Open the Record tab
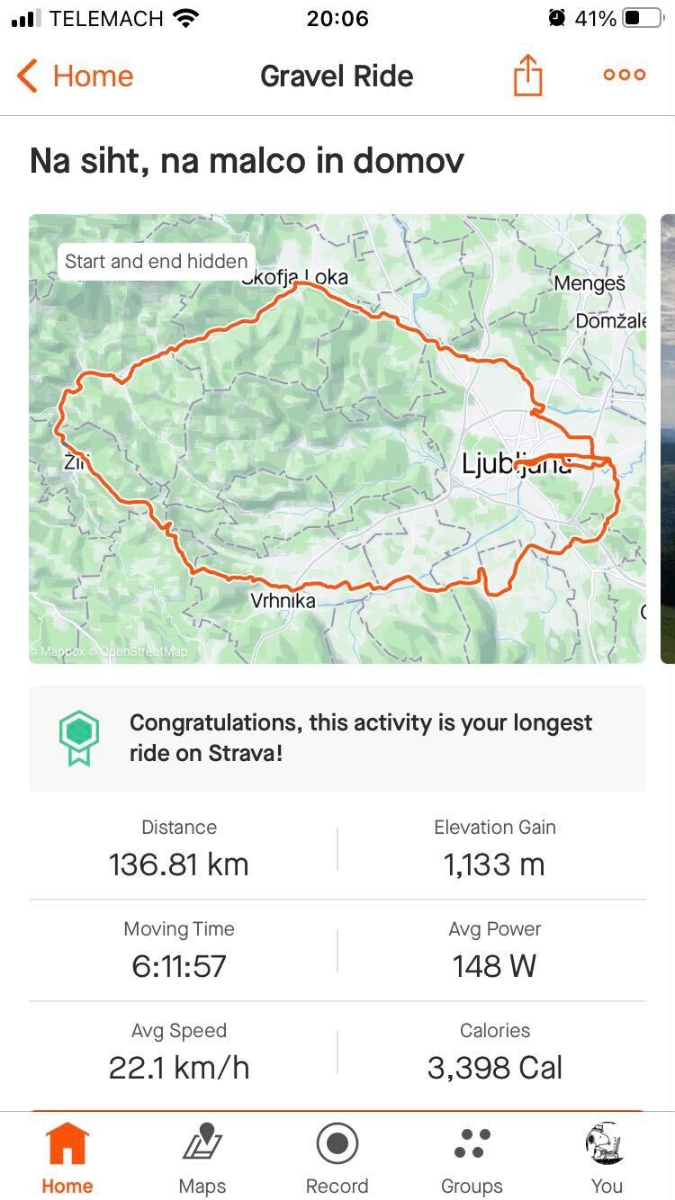The width and height of the screenshot is (675, 1200). [337, 1158]
